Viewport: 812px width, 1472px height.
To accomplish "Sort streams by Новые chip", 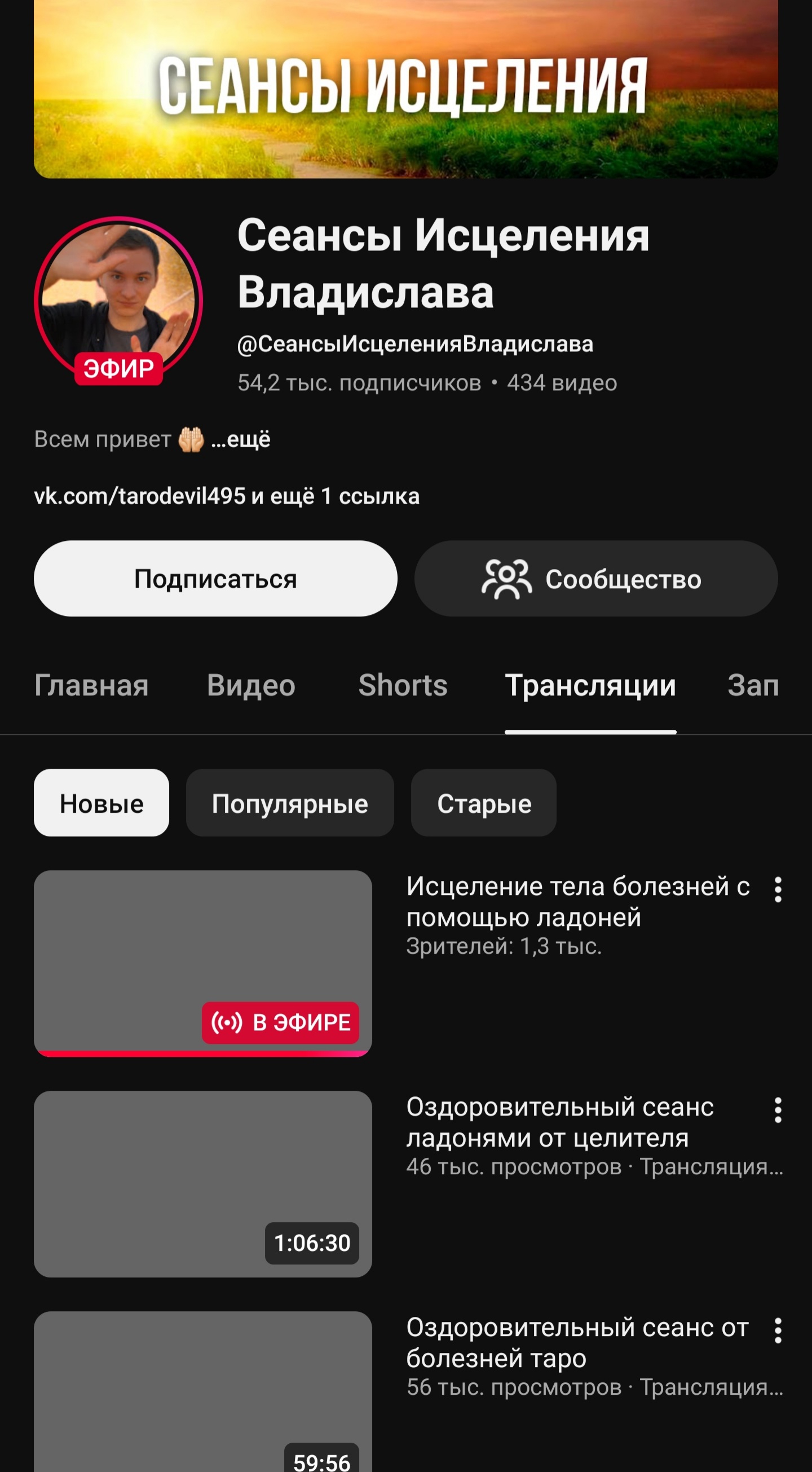I will pos(101,803).
